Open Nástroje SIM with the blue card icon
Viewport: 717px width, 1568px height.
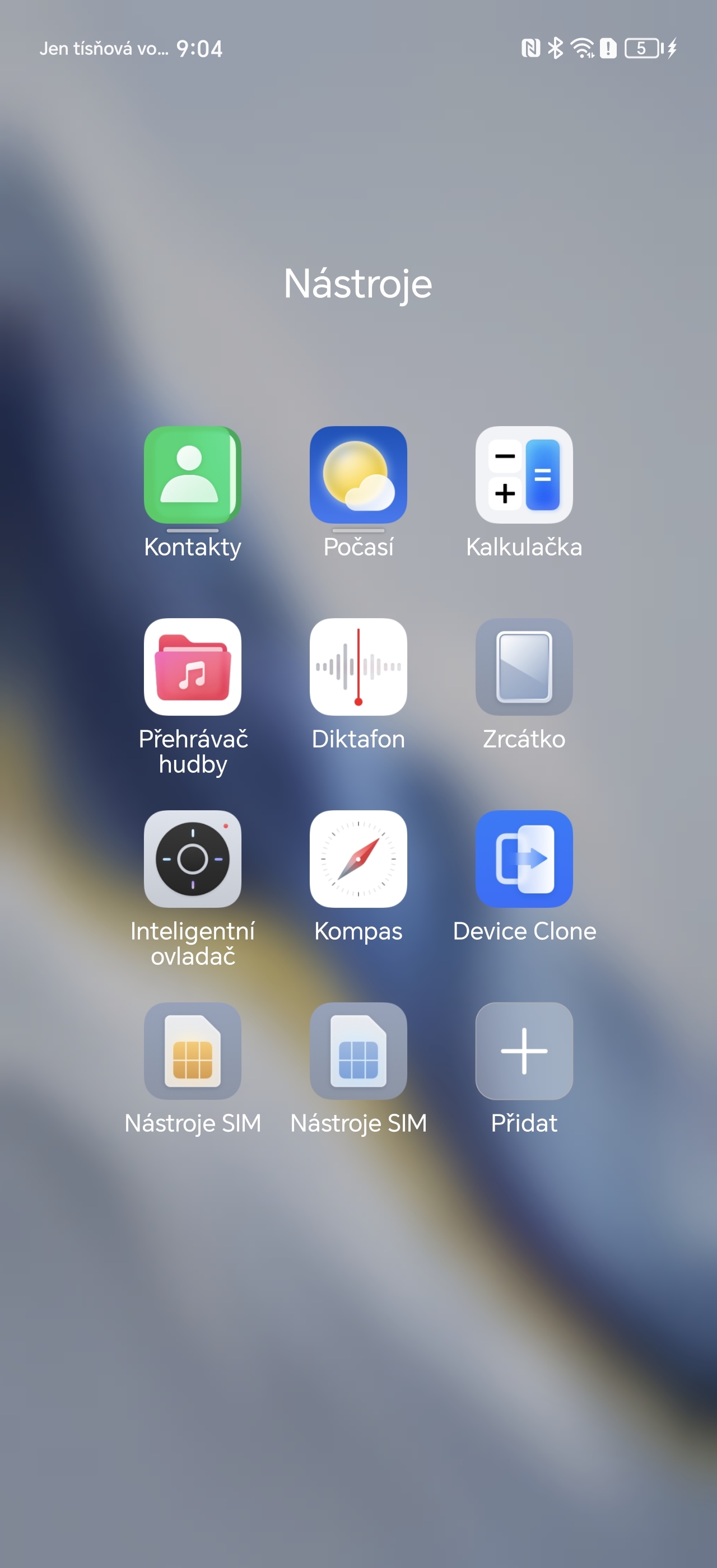tap(358, 1051)
